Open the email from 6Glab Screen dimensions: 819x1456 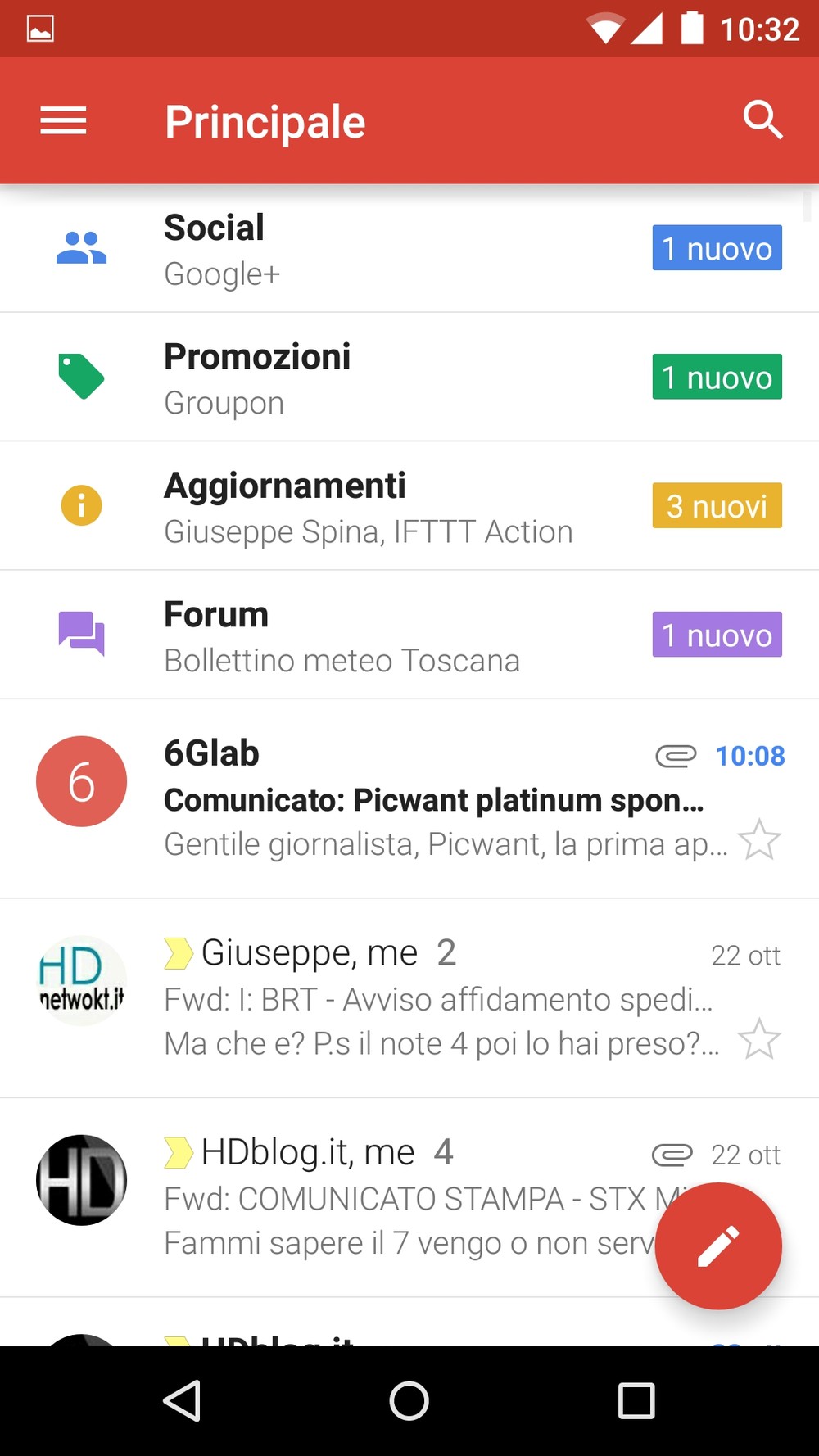[x=409, y=798]
